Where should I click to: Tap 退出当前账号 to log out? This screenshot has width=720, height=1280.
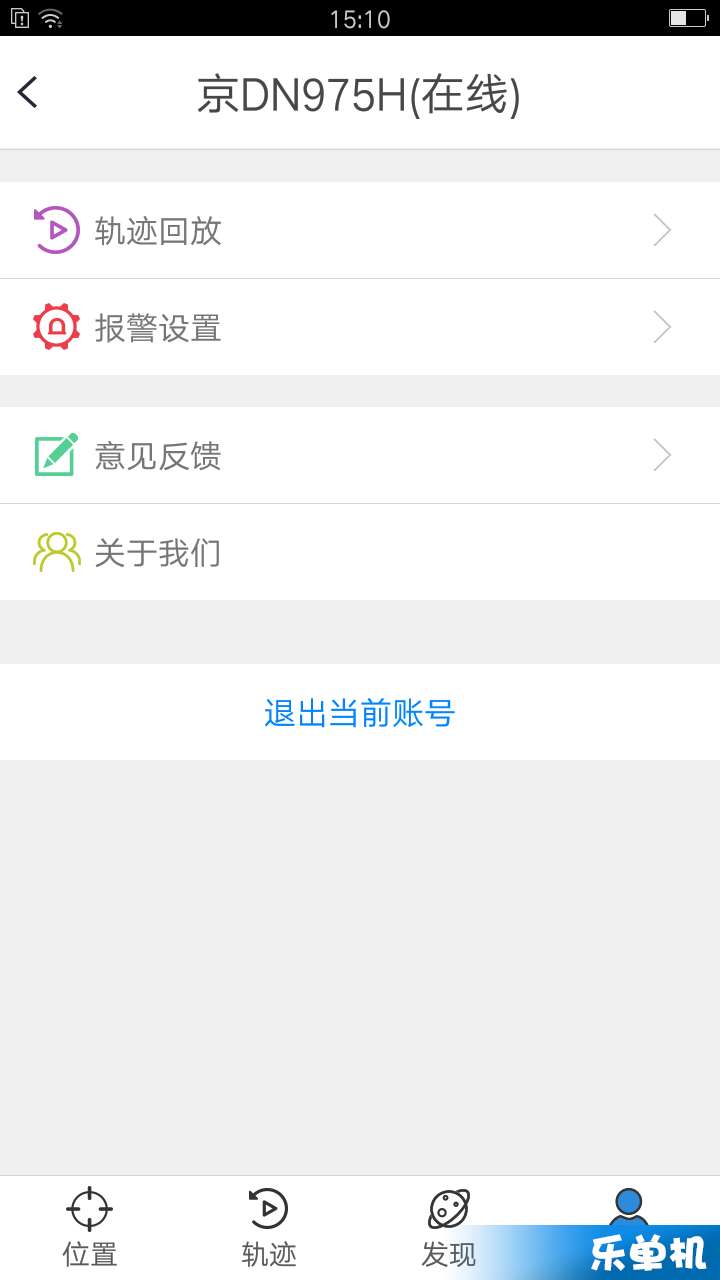360,712
